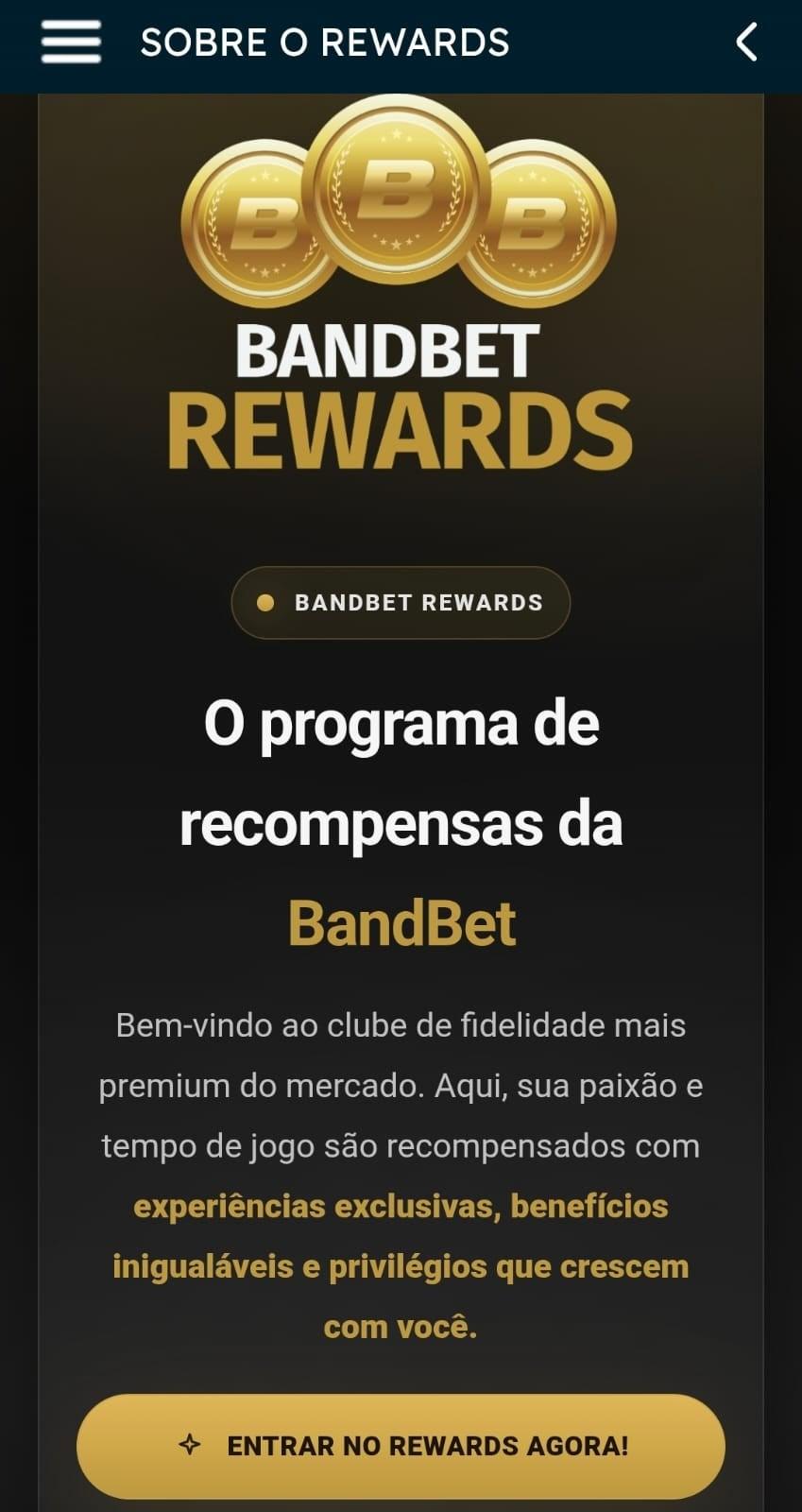Click the sparkle icon inside the gold button

[x=192, y=1444]
